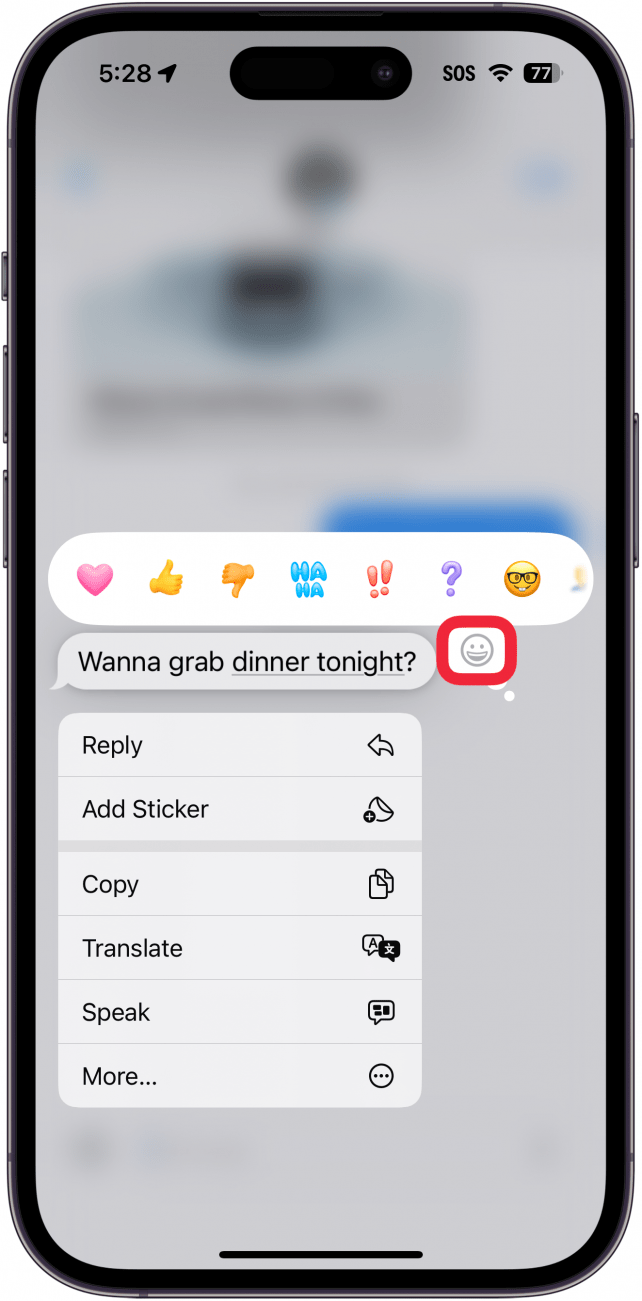
Task: React with the thumbs down tapback
Action: [x=238, y=579]
